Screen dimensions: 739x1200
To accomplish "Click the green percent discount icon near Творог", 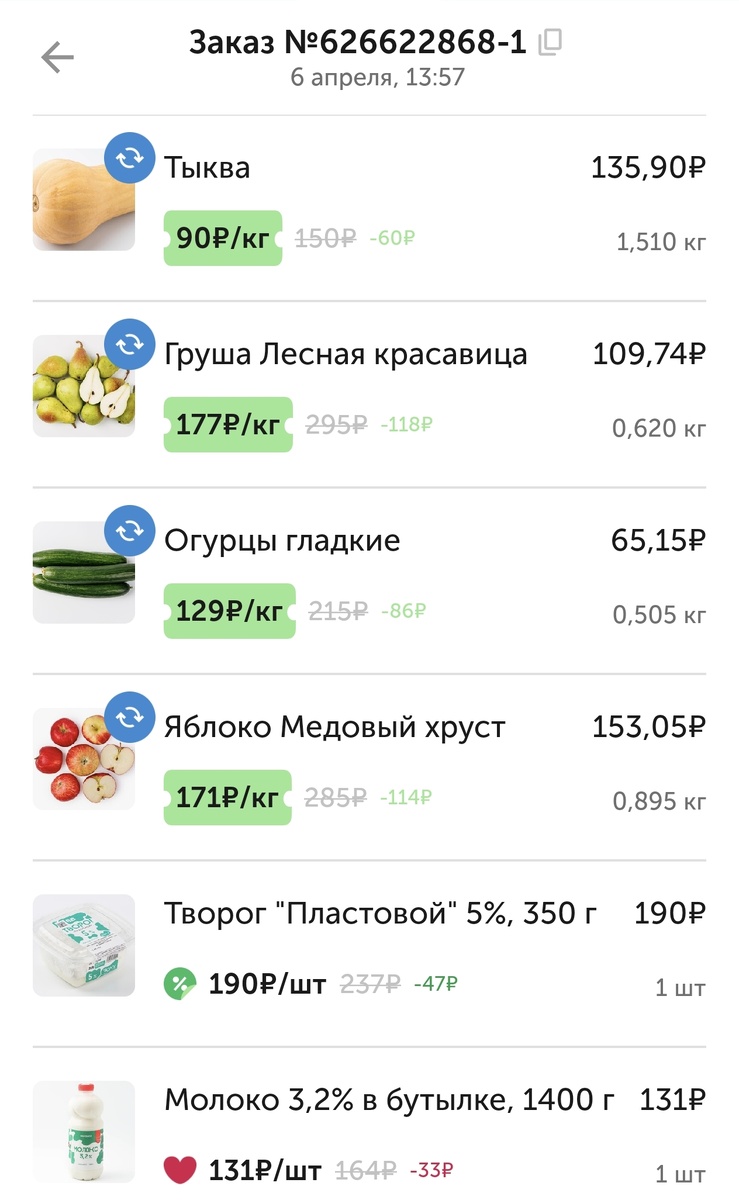I will pos(179,983).
